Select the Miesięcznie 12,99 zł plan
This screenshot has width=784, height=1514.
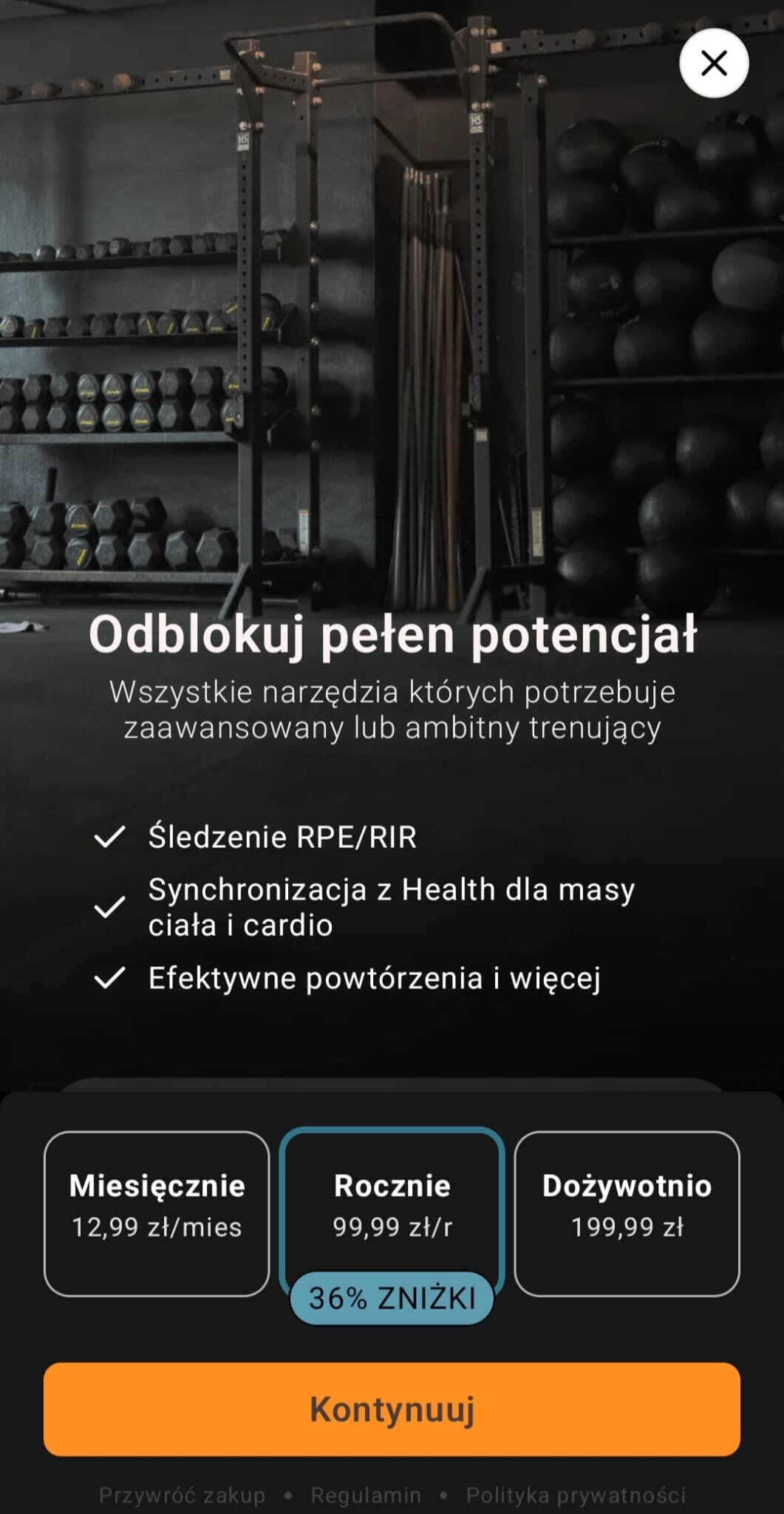coord(157,1213)
